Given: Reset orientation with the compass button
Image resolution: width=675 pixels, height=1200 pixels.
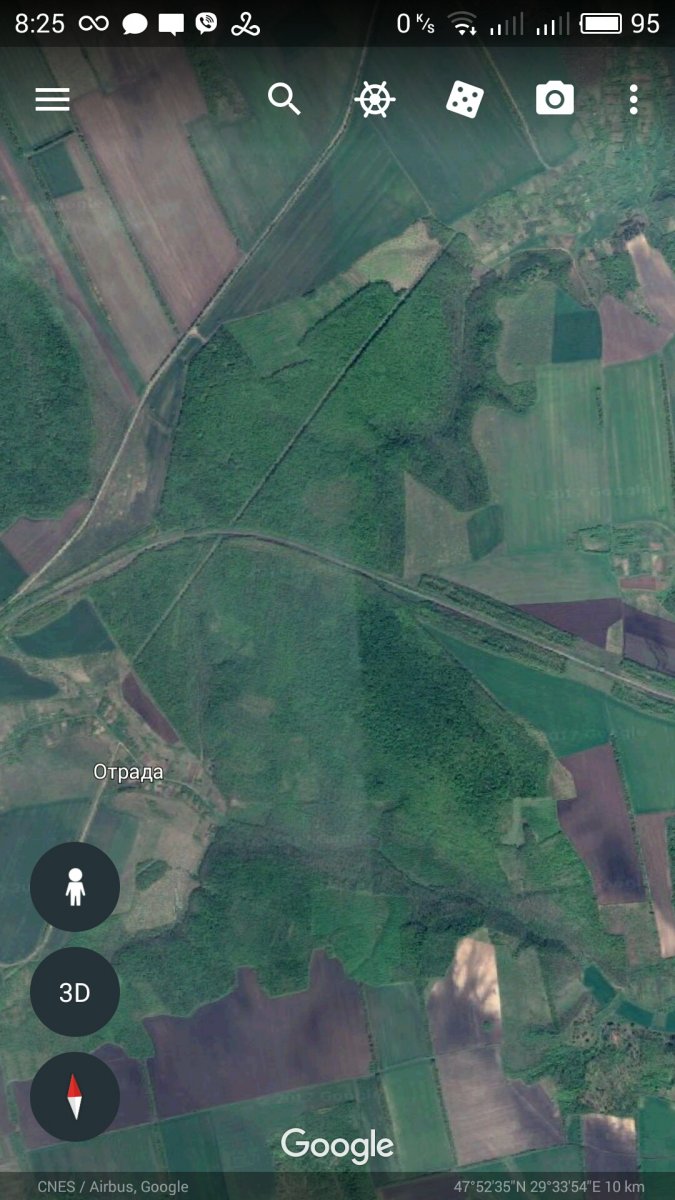Looking at the screenshot, I should pyautogui.click(x=75, y=1097).
